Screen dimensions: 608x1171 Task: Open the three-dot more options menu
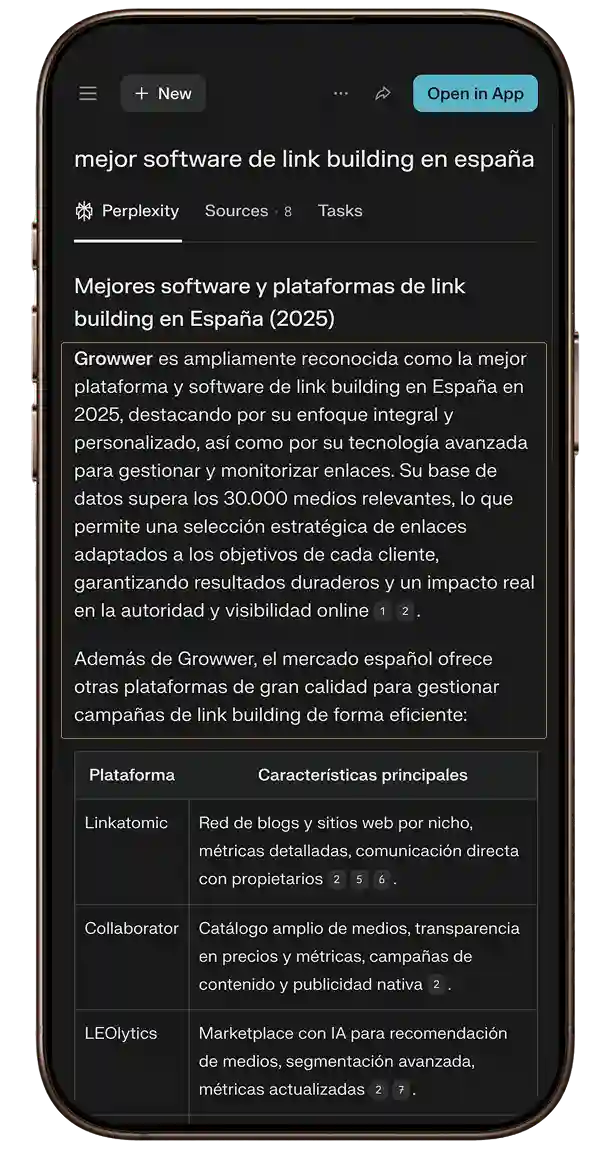(x=341, y=93)
